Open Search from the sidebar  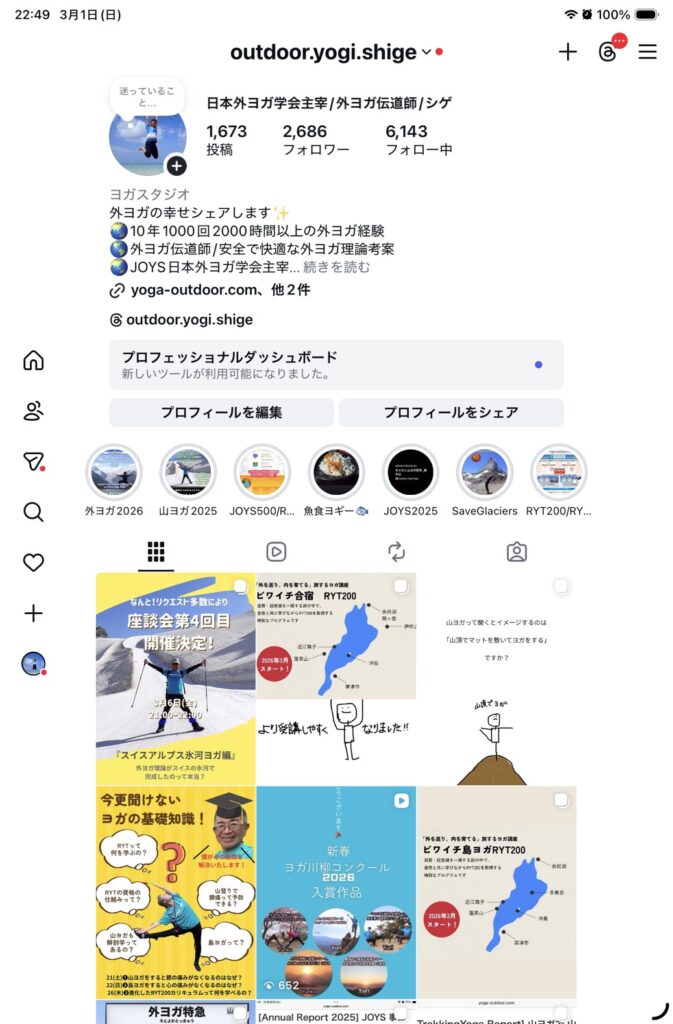pyautogui.click(x=34, y=512)
